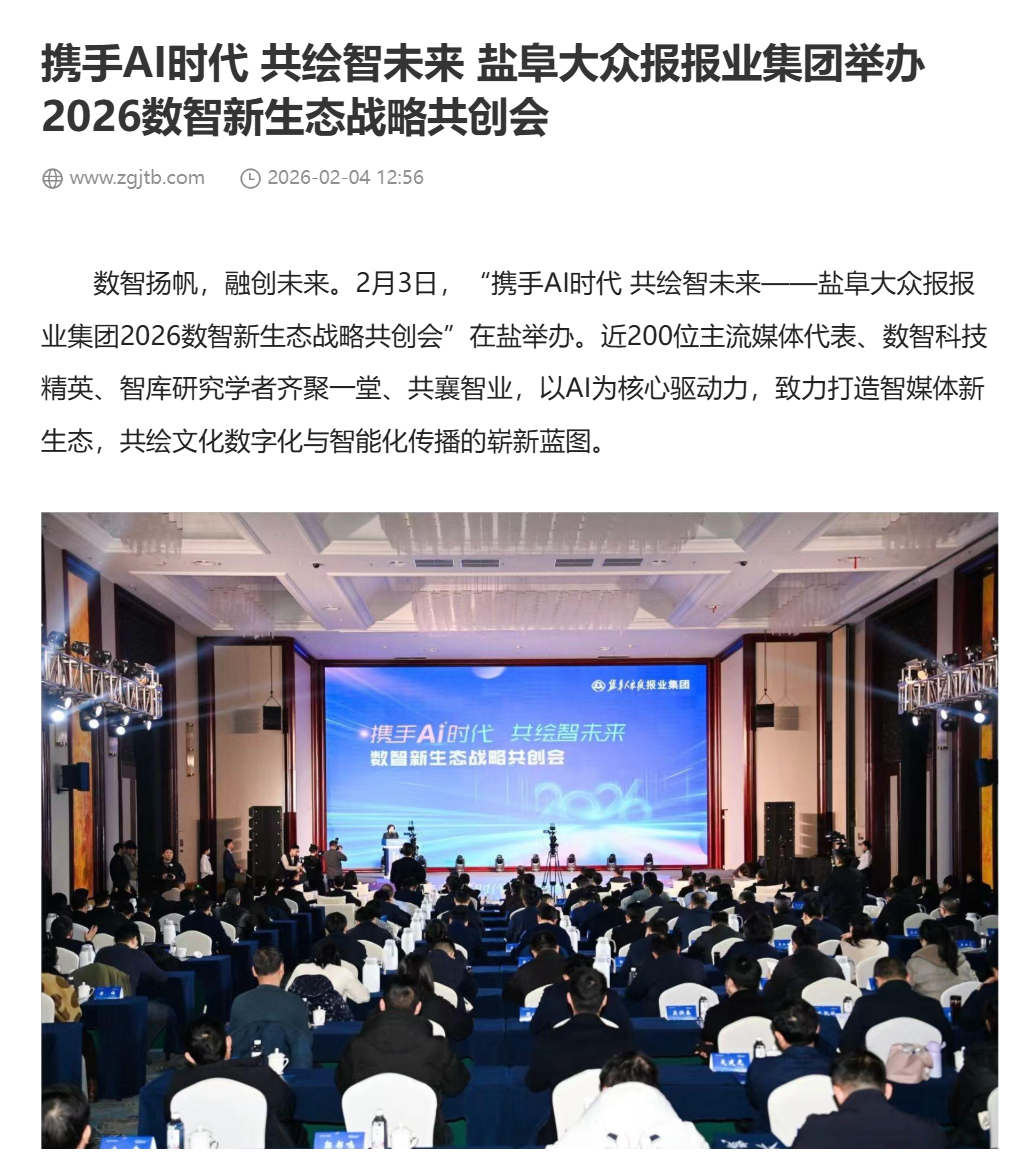Image resolution: width=1029 pixels, height=1155 pixels.
Task: Open the www.zgjtb.com source link
Action: 136,178
